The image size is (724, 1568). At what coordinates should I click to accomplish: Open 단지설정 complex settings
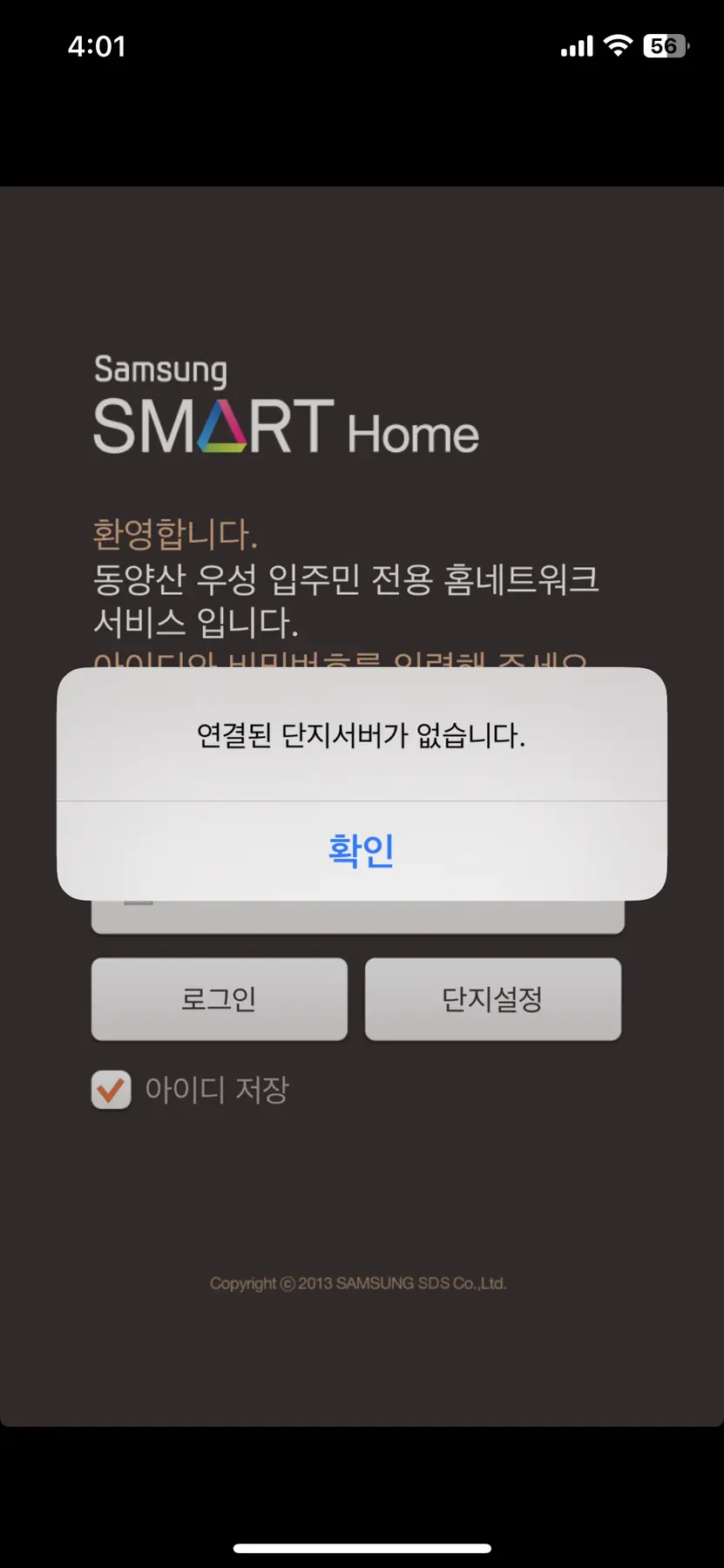pyautogui.click(x=492, y=998)
